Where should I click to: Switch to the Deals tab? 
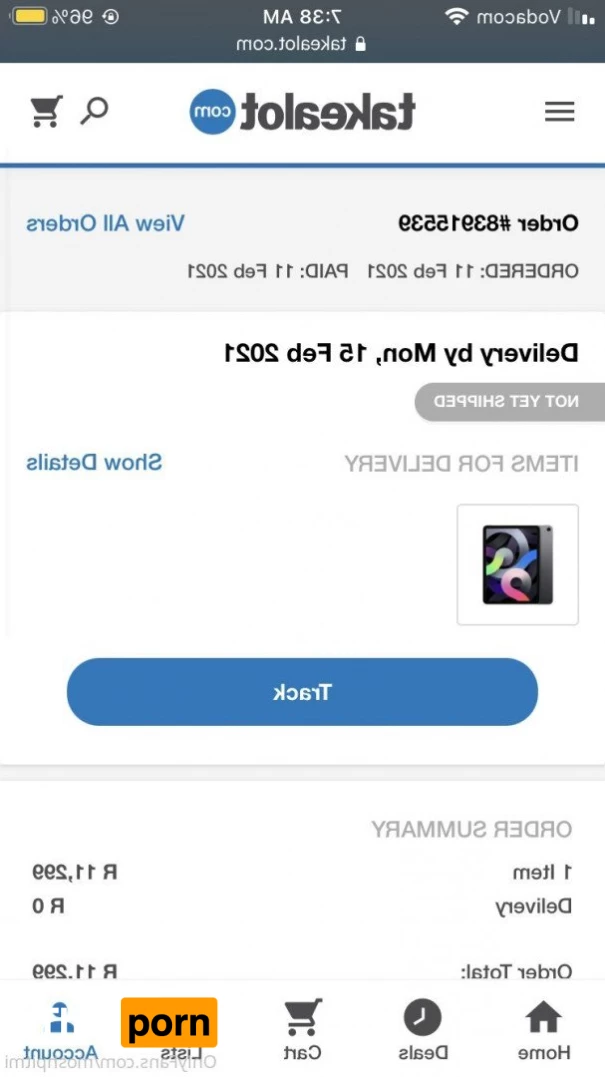click(x=423, y=1030)
